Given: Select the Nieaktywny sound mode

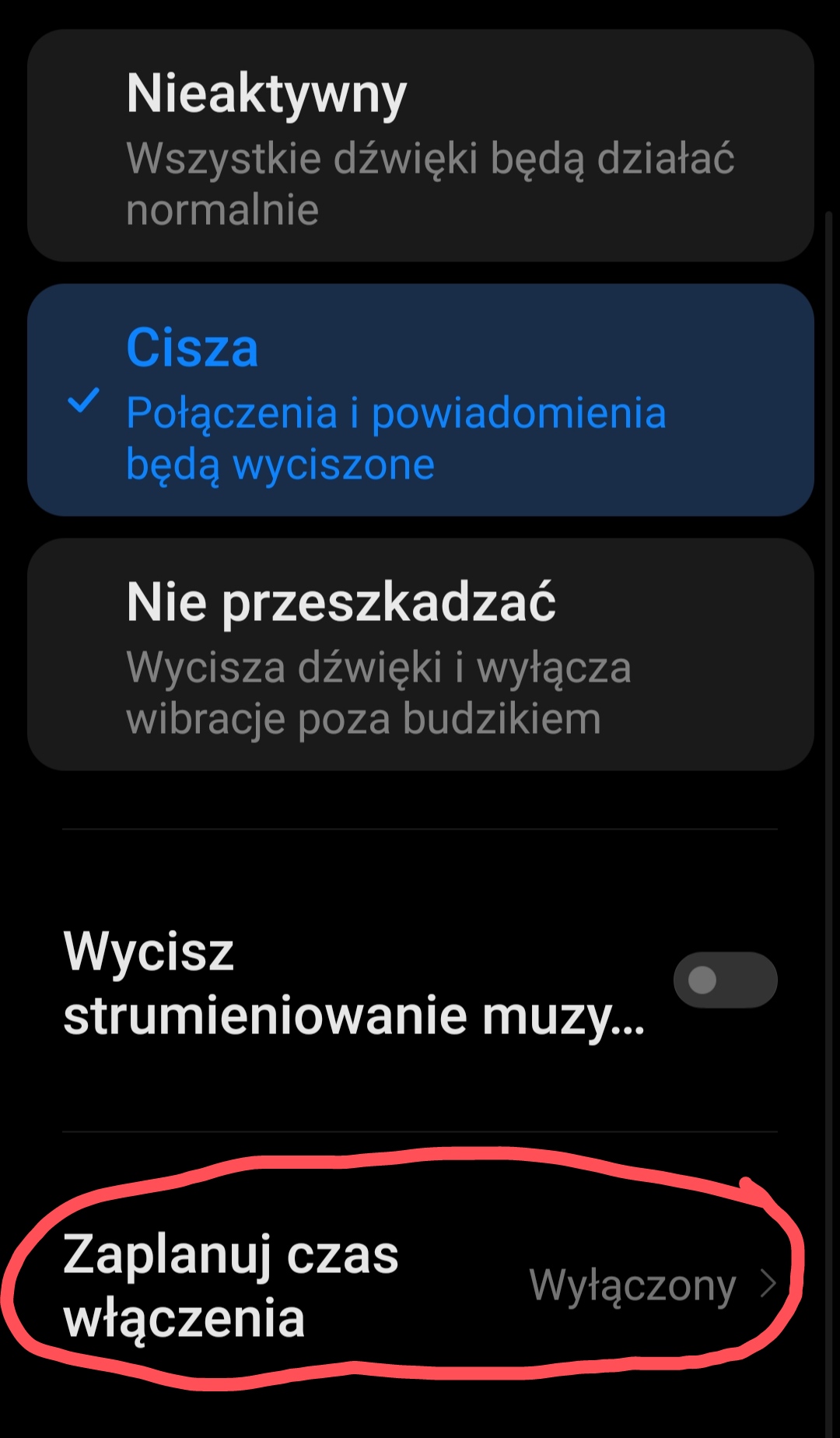Looking at the screenshot, I should 420,146.
